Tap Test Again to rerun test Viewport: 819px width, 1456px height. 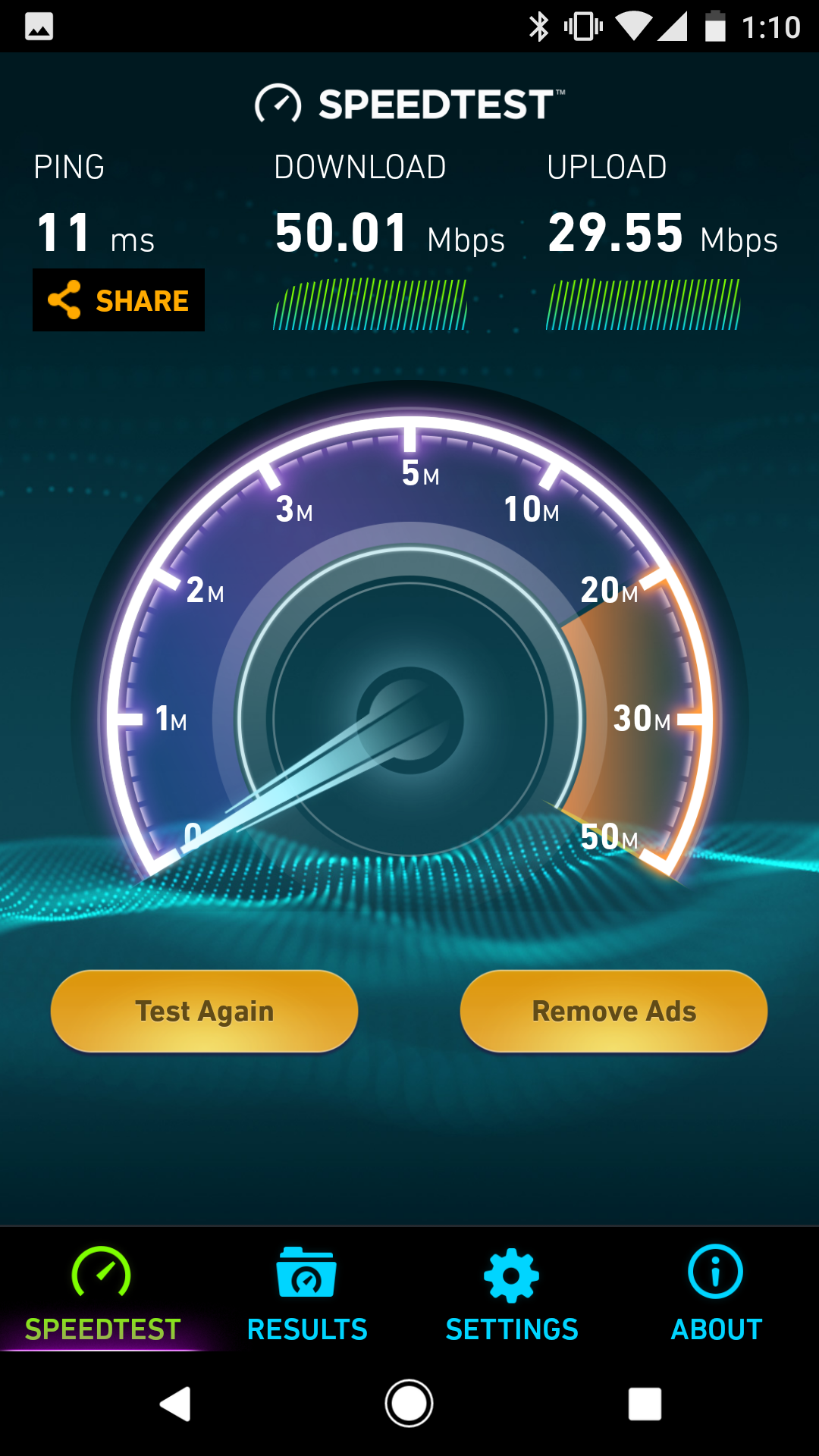(x=204, y=1011)
